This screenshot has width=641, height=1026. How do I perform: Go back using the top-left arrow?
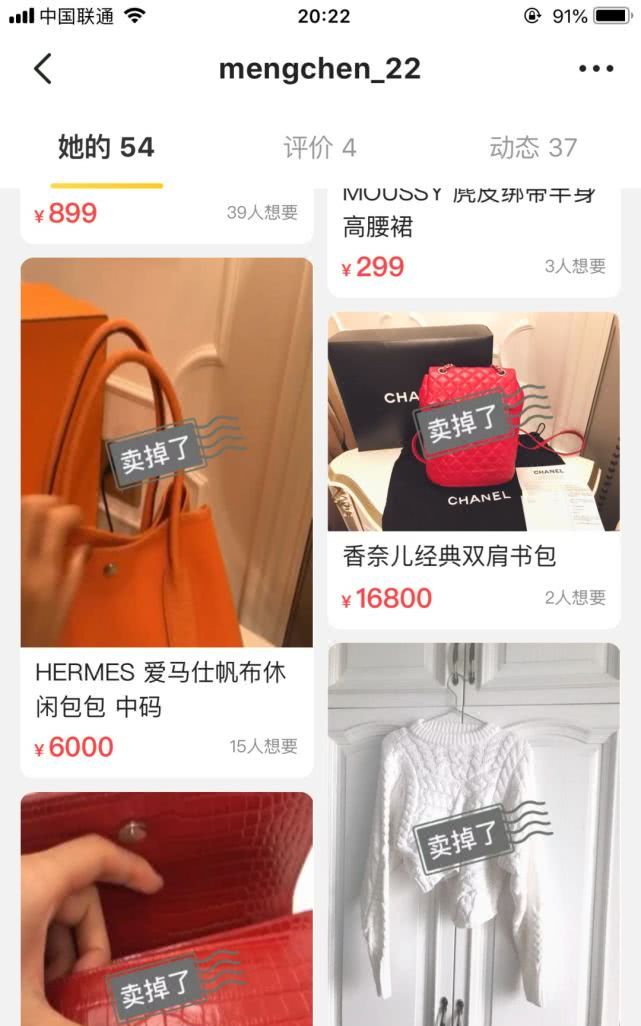point(43,69)
